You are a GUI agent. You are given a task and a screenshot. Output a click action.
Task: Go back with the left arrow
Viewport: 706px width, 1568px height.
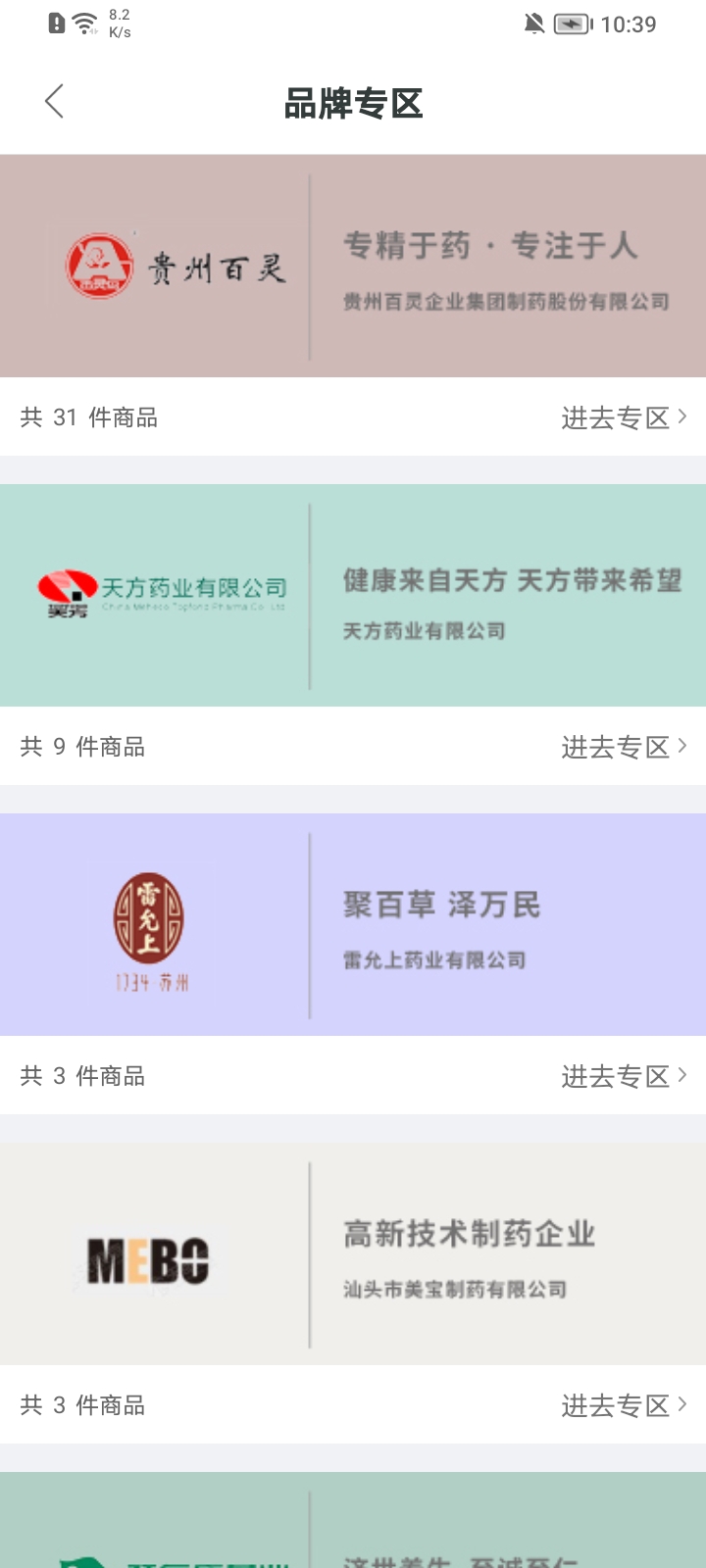(x=54, y=101)
